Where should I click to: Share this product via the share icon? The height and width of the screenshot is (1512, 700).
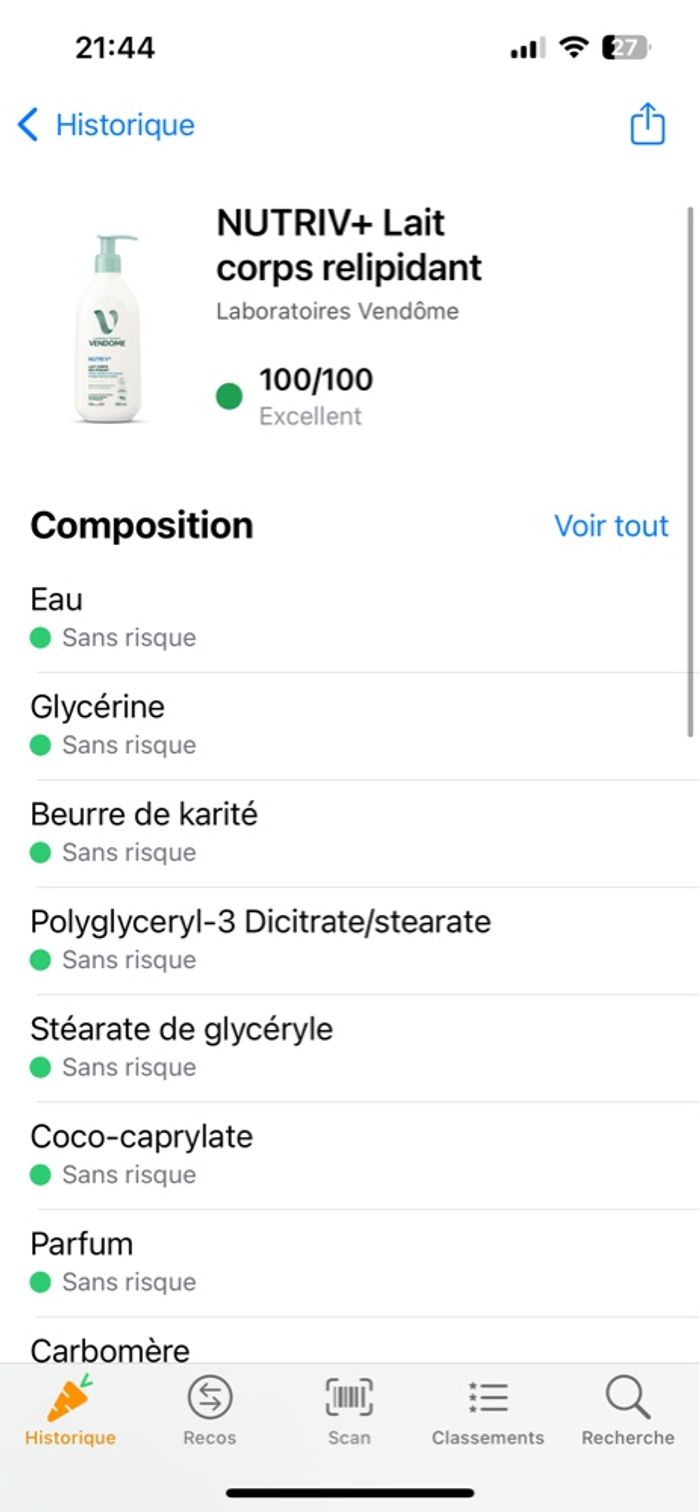647,125
